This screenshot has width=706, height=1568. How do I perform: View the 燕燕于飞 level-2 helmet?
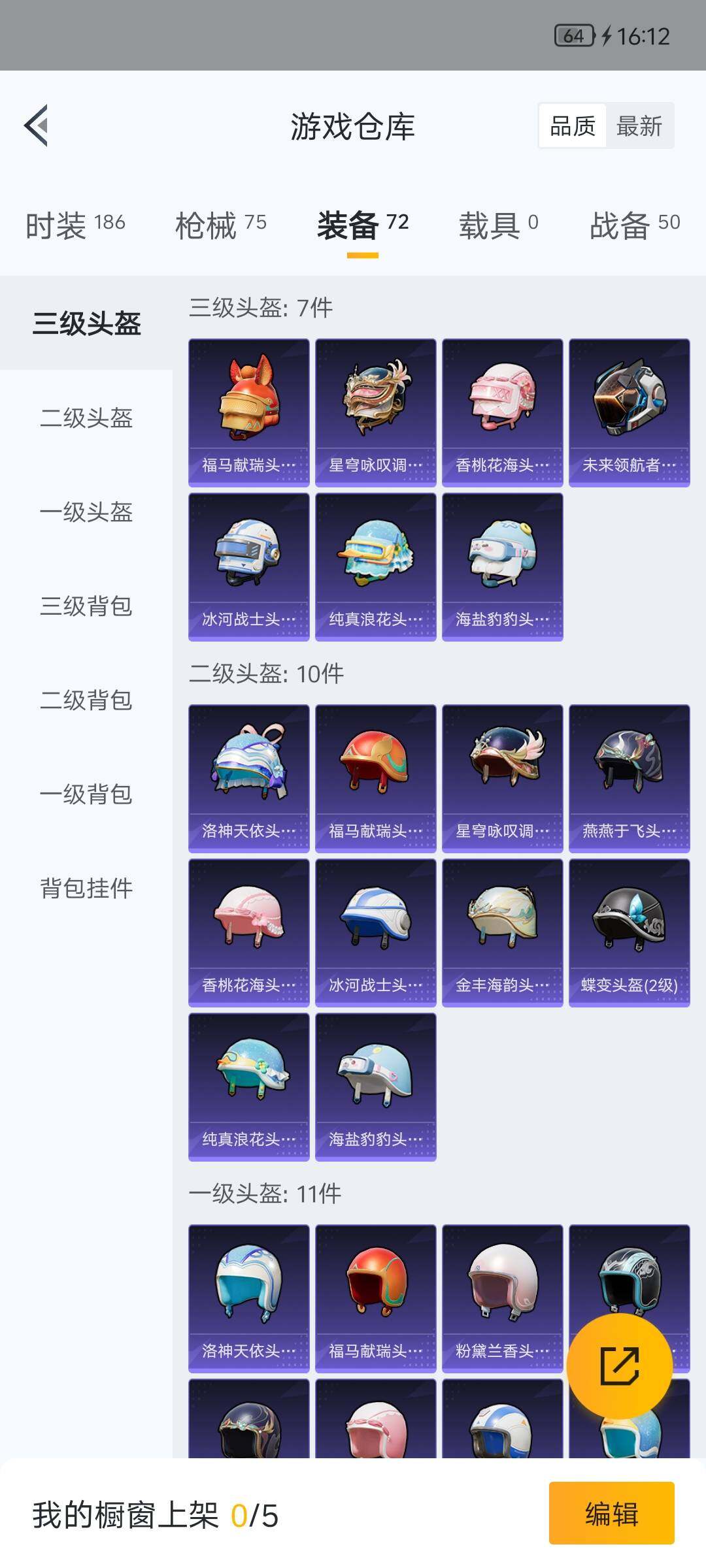pos(630,777)
